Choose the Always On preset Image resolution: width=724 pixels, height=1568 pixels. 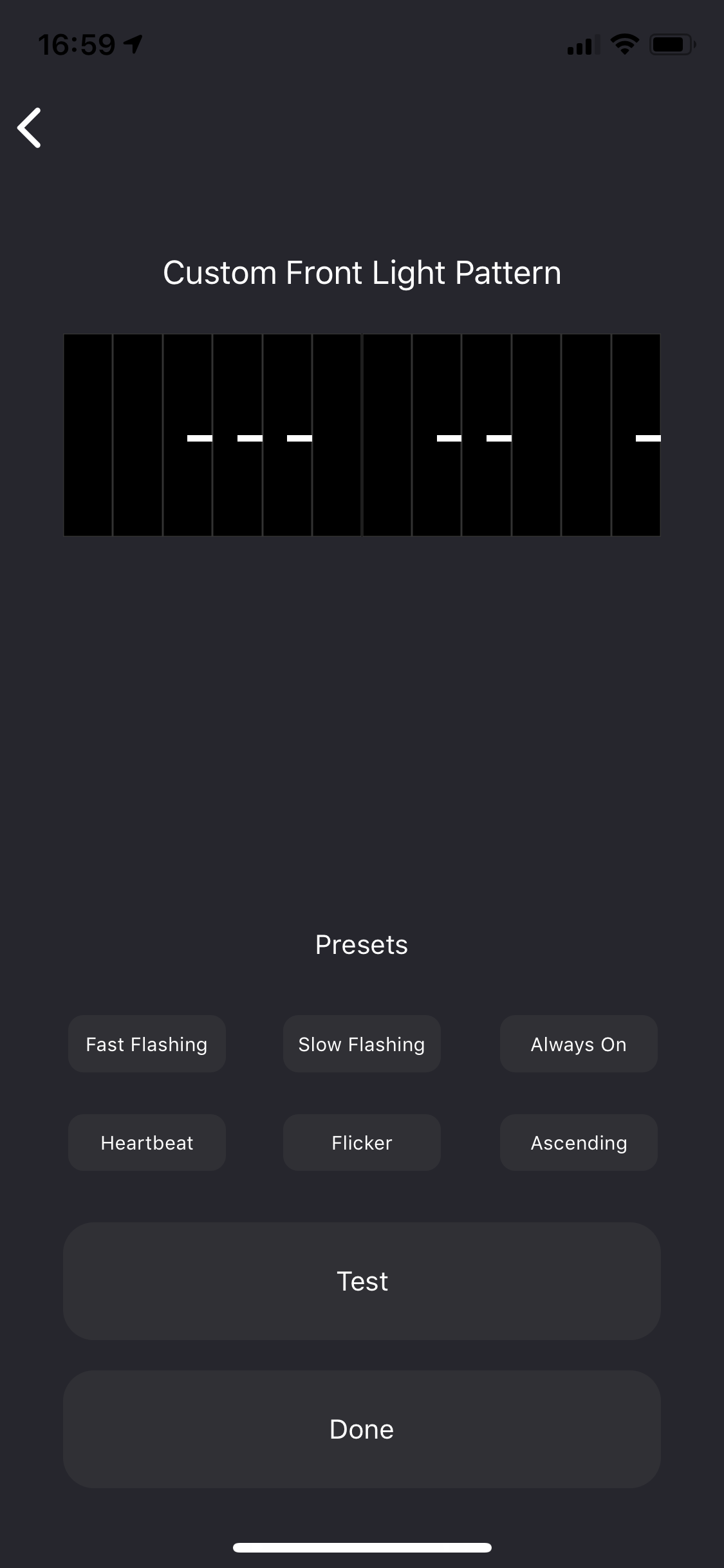(x=579, y=1044)
